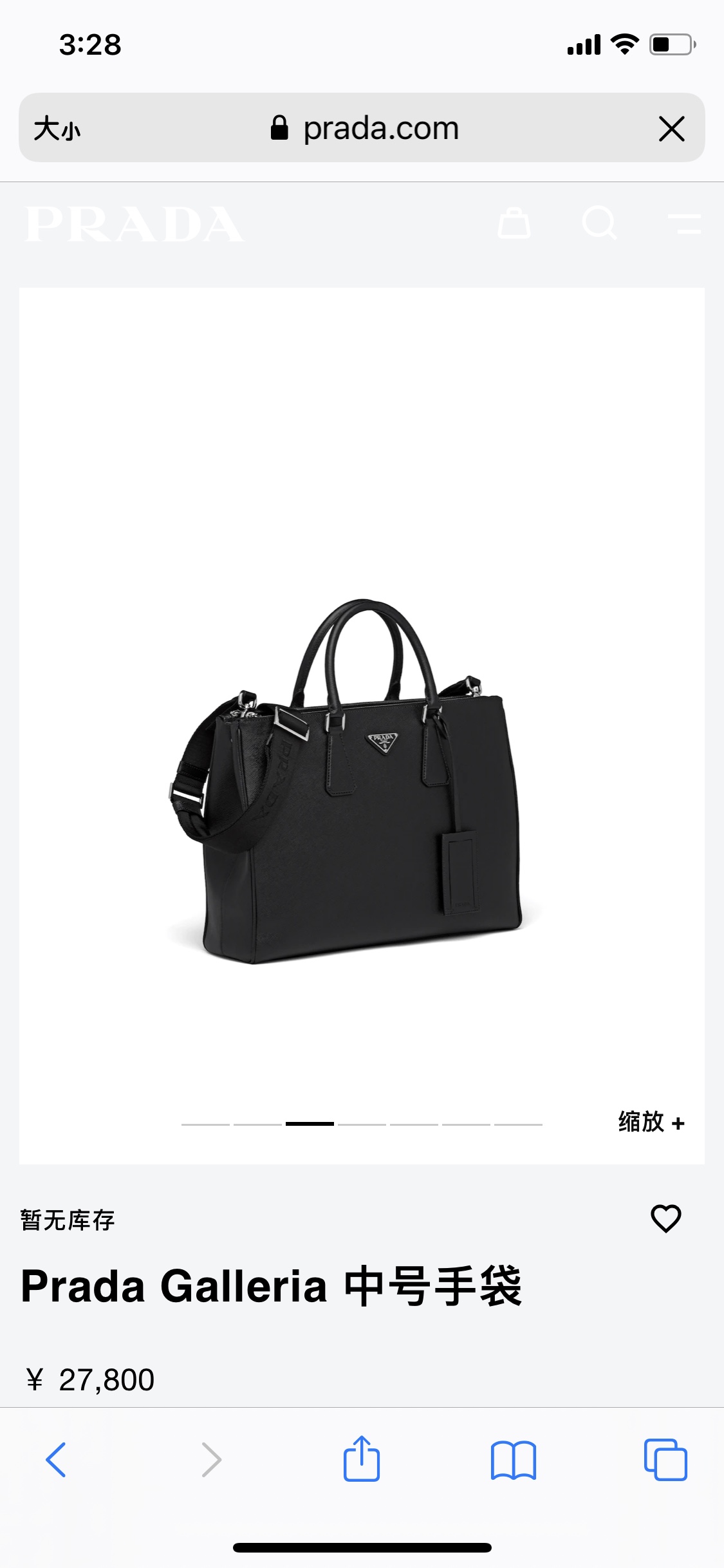Image resolution: width=724 pixels, height=1568 pixels.
Task: Open Safari bookmarks
Action: tap(513, 1460)
